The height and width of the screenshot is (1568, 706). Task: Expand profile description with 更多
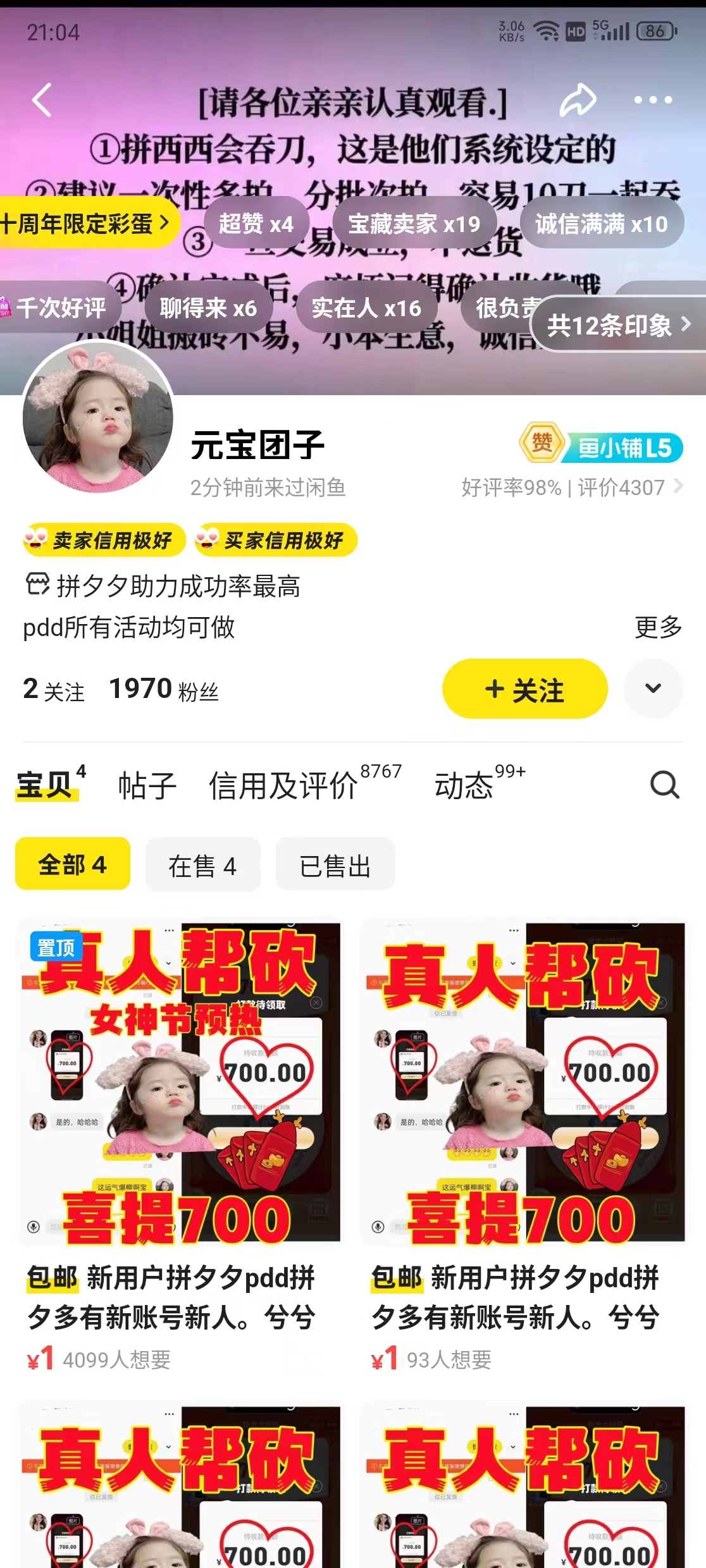coord(658,627)
